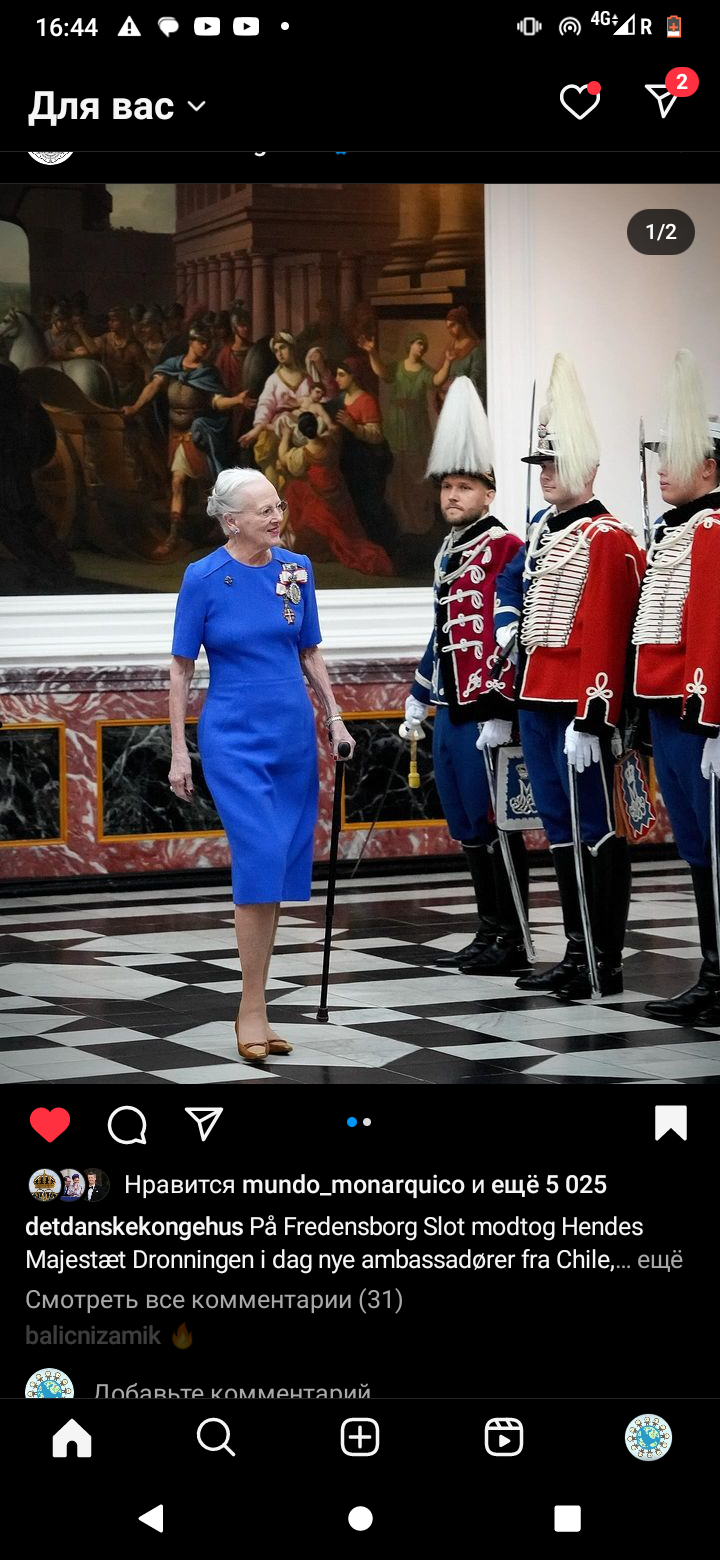Tap the system home button
This screenshot has height=1560, width=720.
tap(360, 1518)
